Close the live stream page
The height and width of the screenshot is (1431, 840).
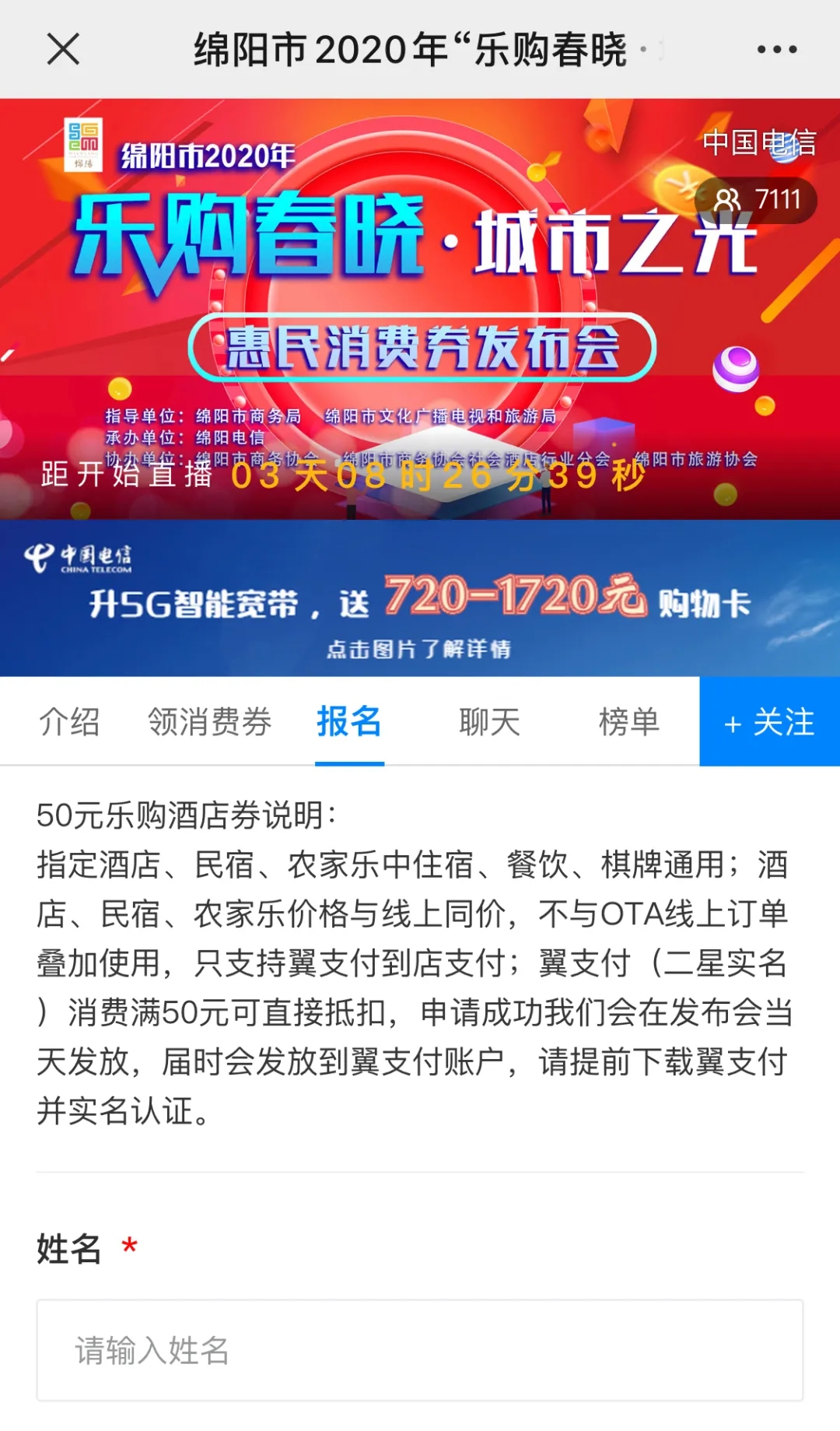[x=63, y=50]
